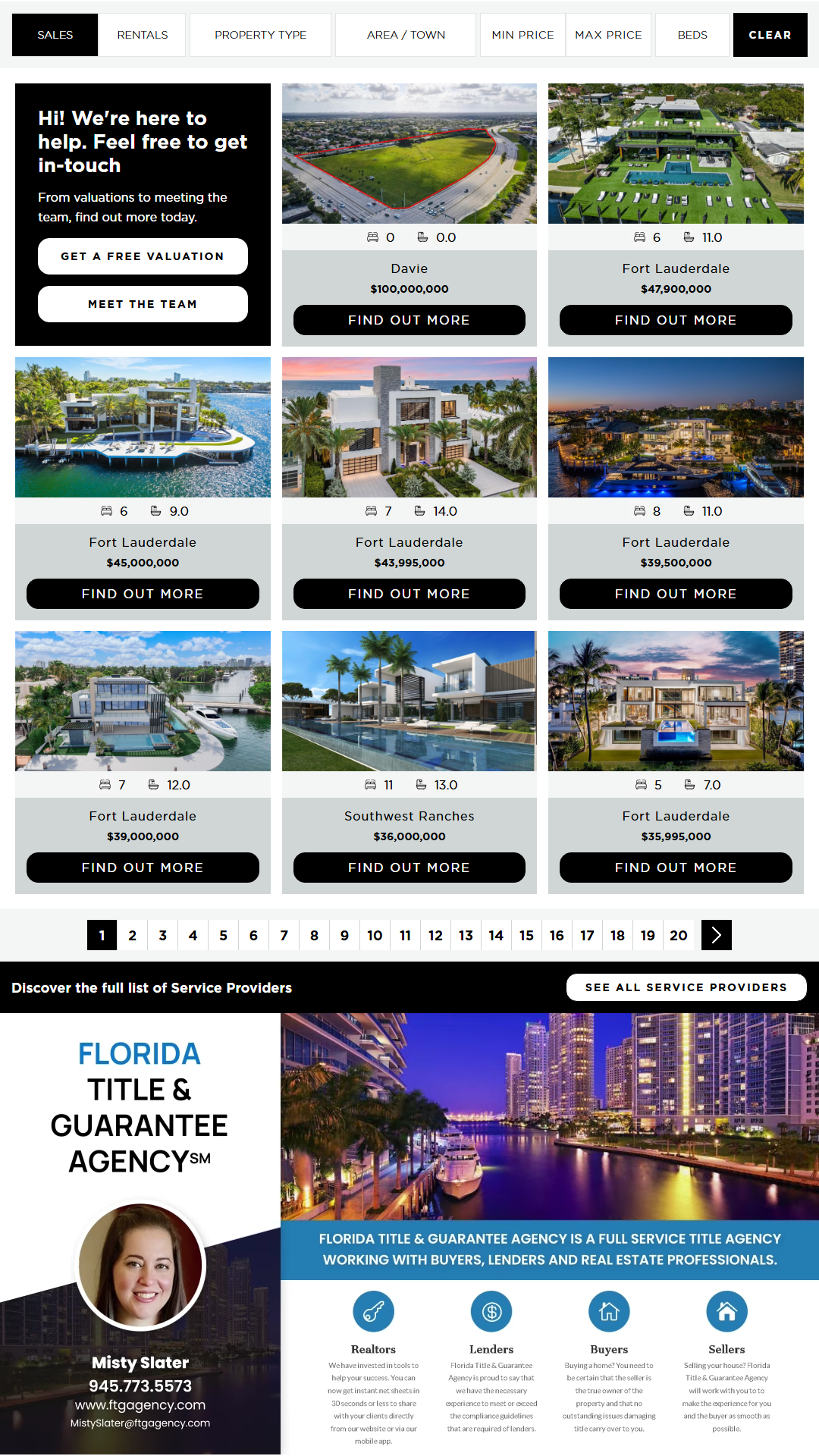The height and width of the screenshot is (1456, 819).
Task: Find out more on $47,900,000 Fort Lauderdale home
Action: 676,320
